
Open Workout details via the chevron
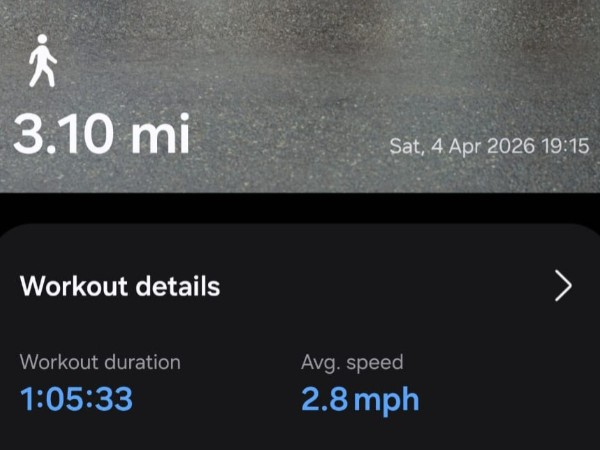click(x=563, y=286)
